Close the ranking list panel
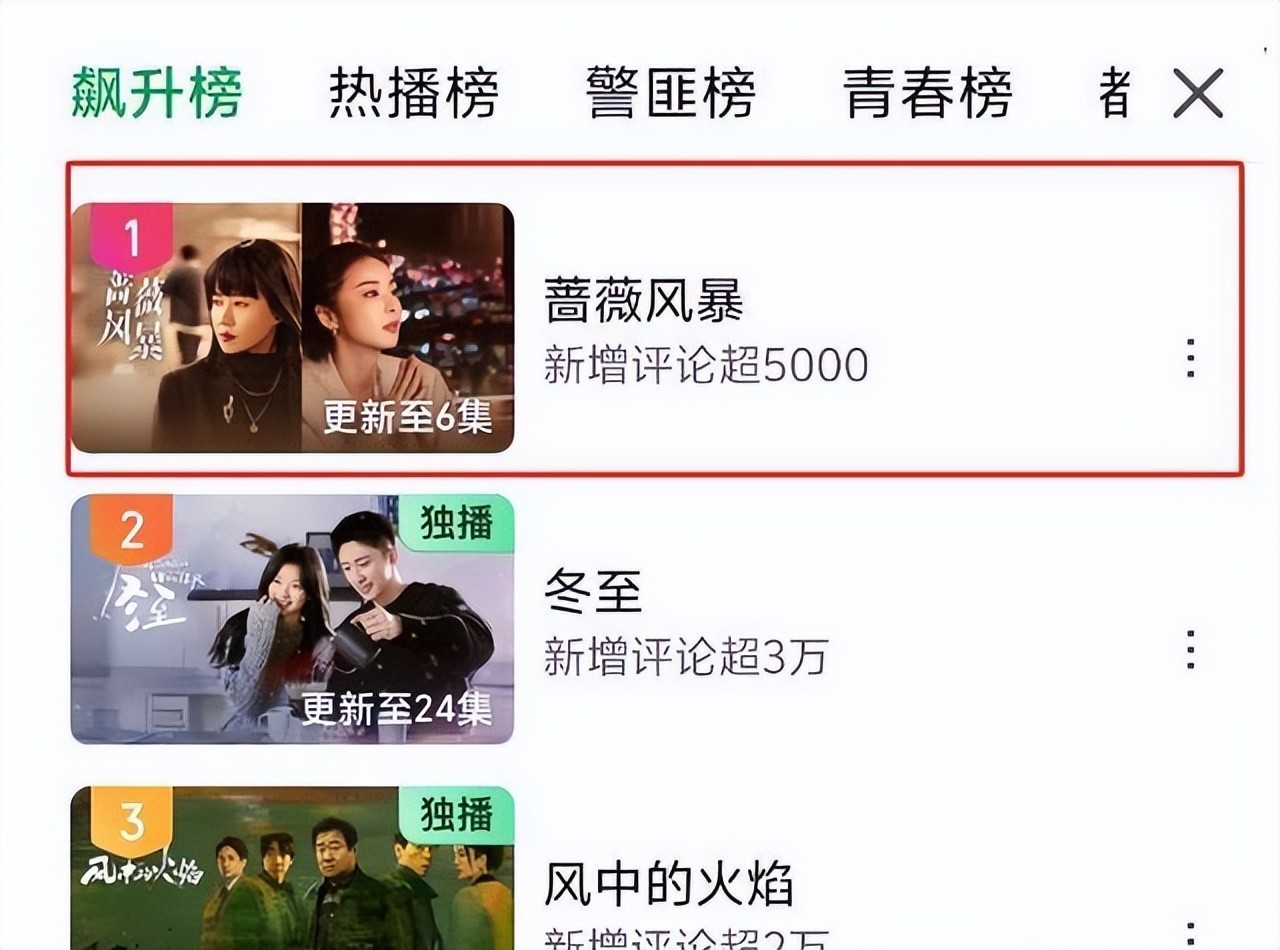1280x950 pixels. click(x=1197, y=95)
